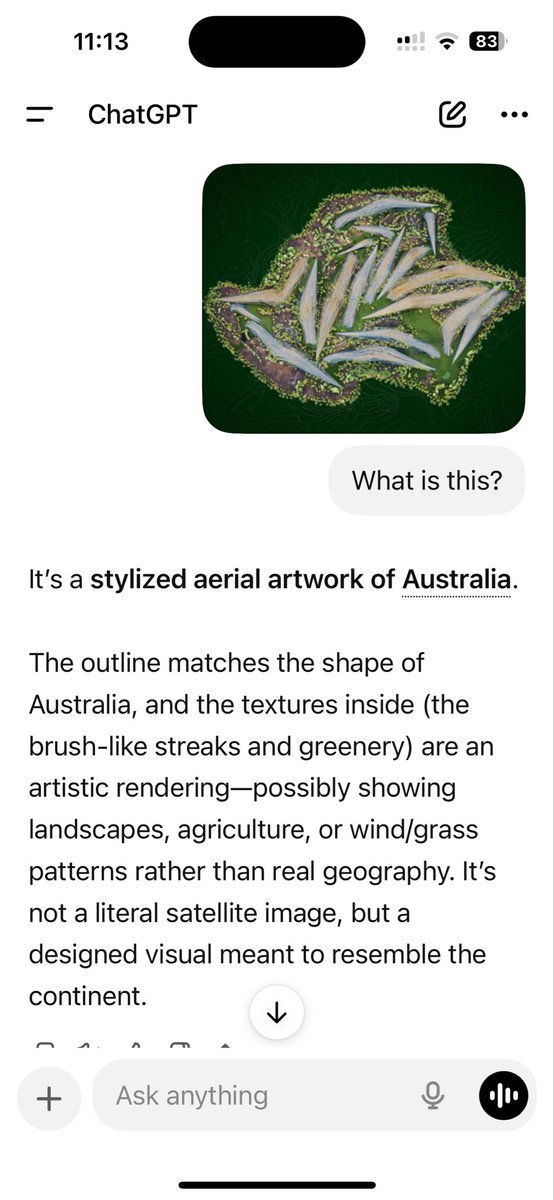This screenshot has width=554, height=1200.
Task: Launch voice mode with waveform button
Action: (503, 1097)
